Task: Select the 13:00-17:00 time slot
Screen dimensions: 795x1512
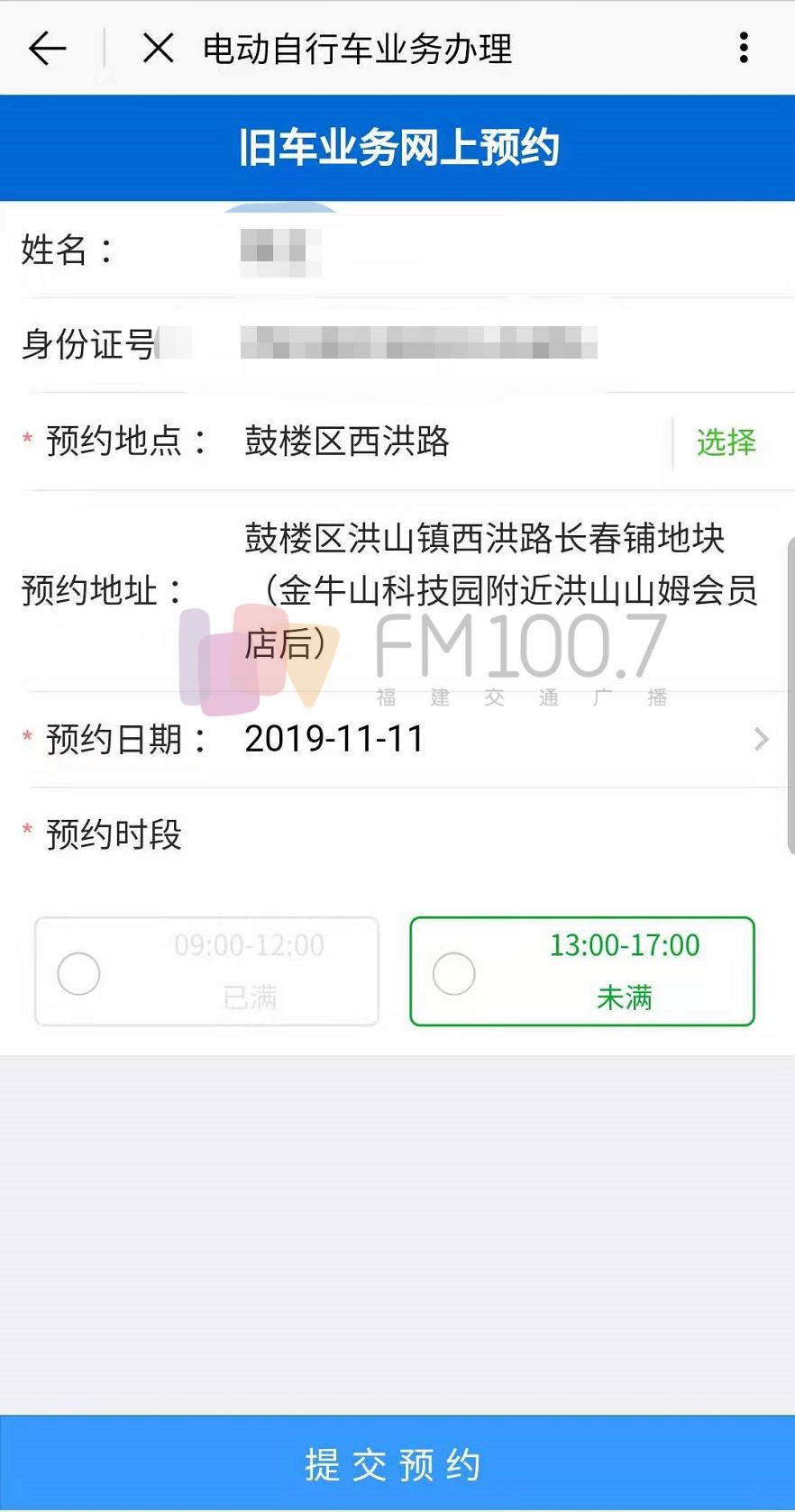Action: coord(581,971)
